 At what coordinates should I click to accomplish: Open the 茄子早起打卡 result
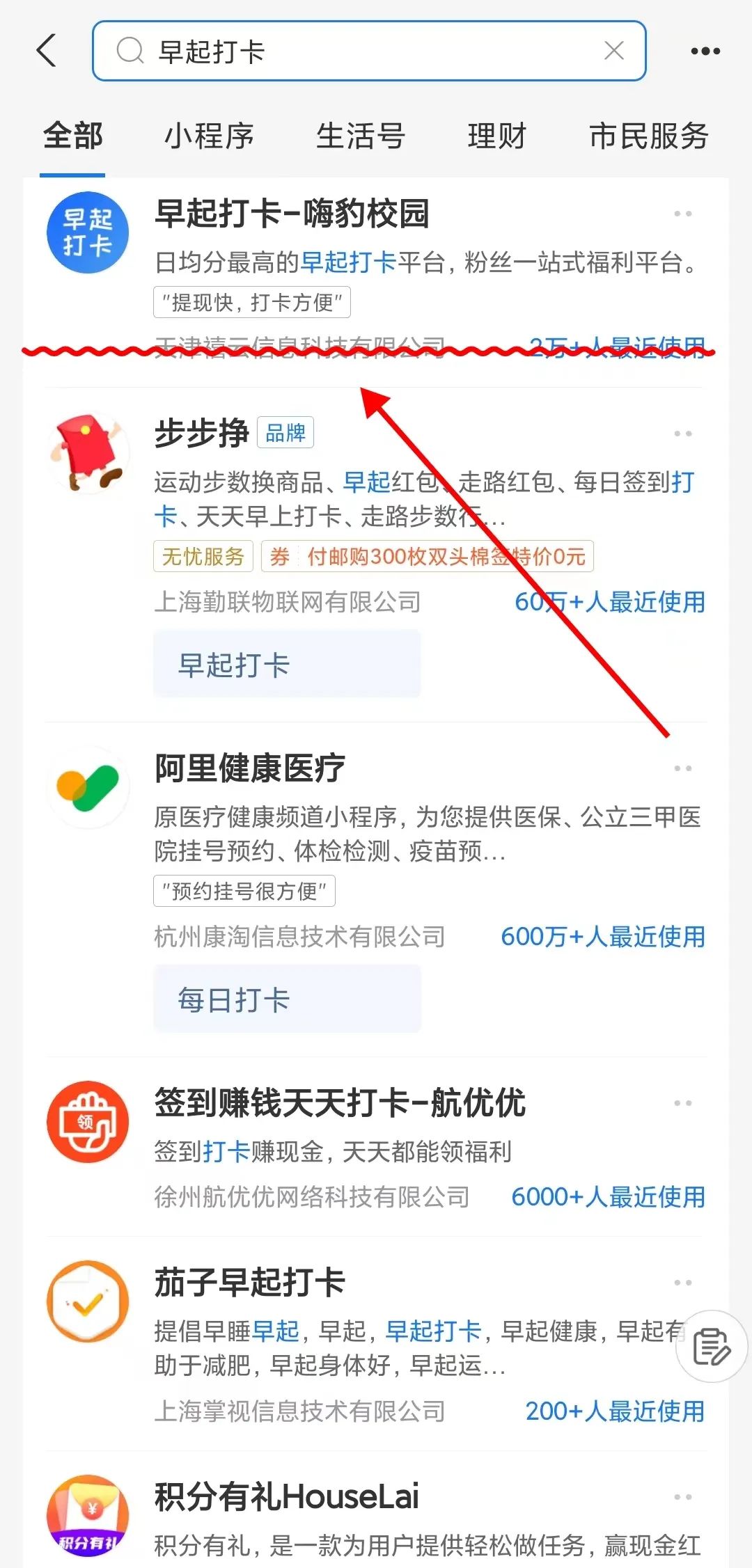249,1282
